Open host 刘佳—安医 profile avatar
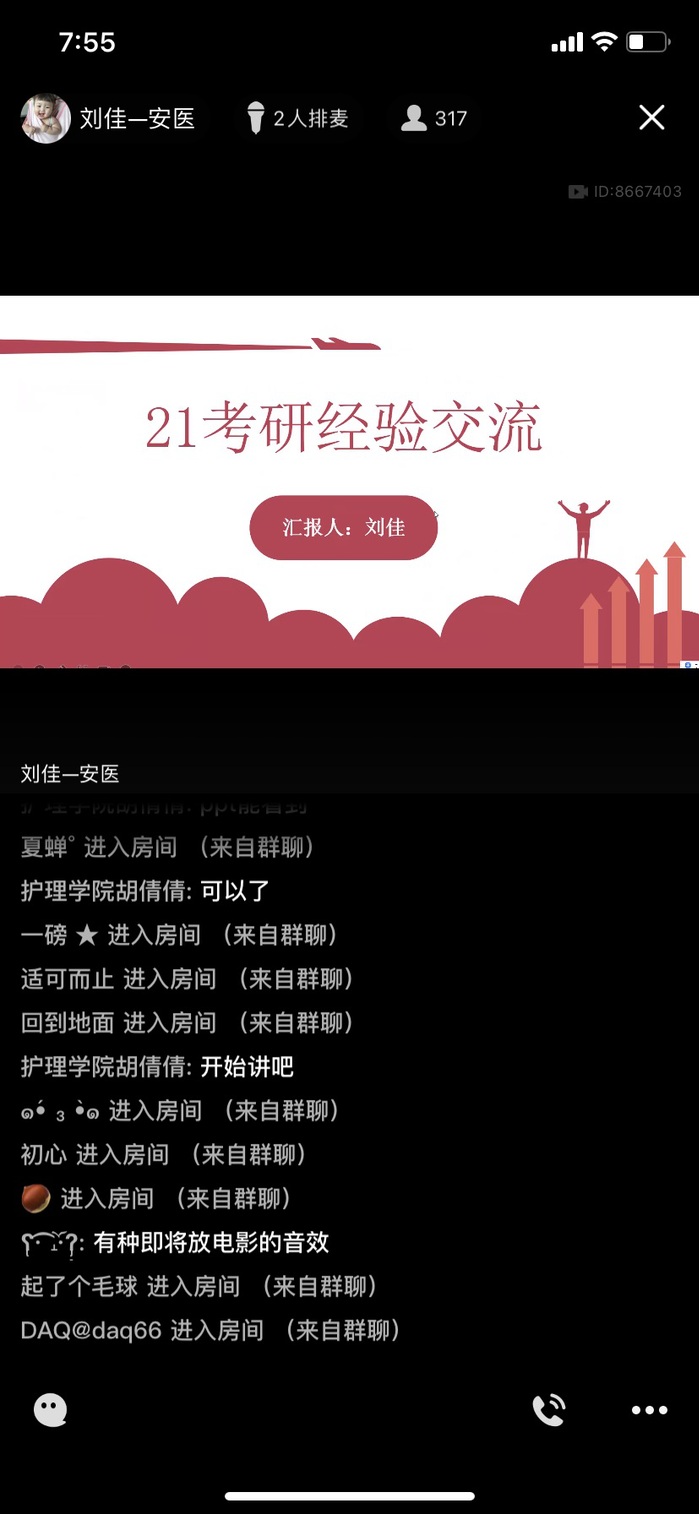699x1514 pixels. (46, 119)
